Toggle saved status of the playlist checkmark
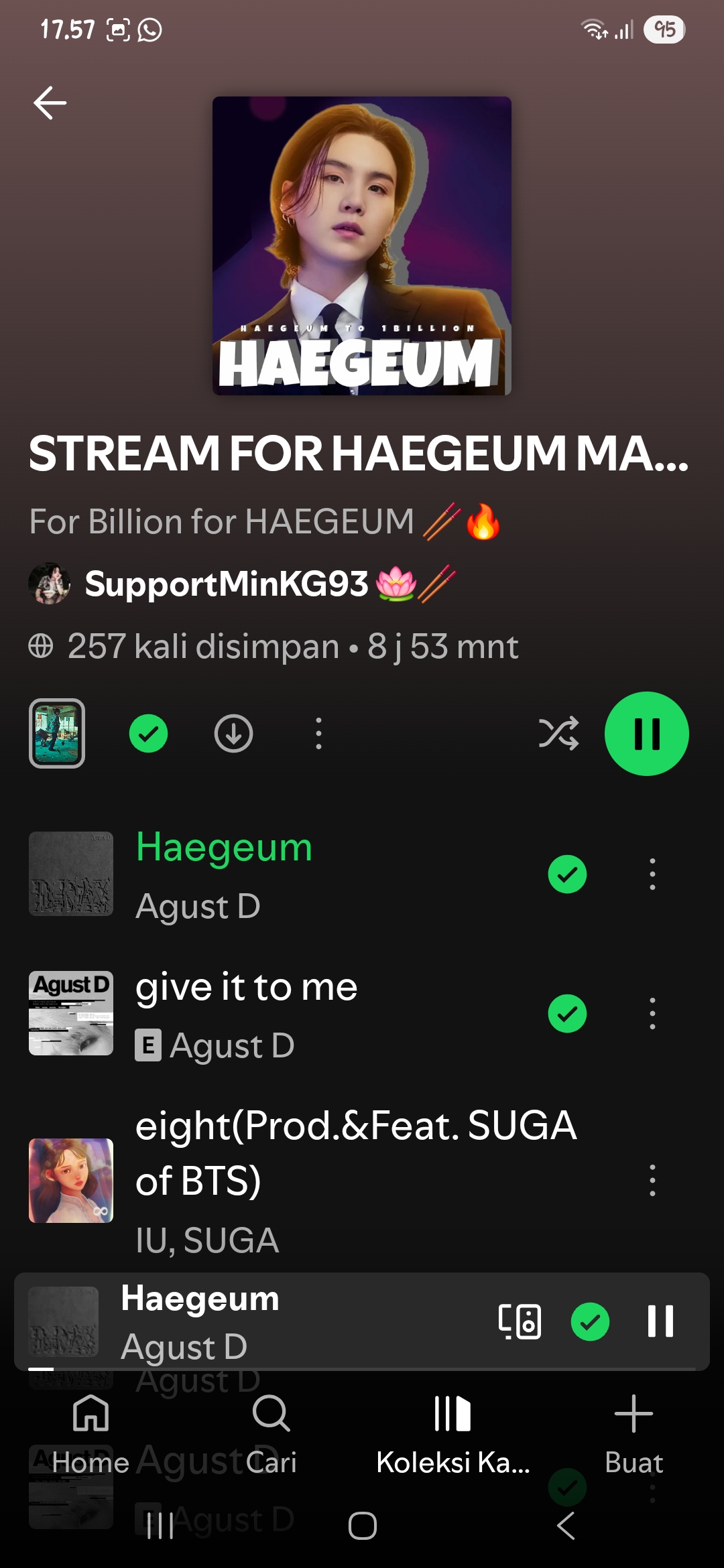The image size is (724, 1568). (x=148, y=734)
